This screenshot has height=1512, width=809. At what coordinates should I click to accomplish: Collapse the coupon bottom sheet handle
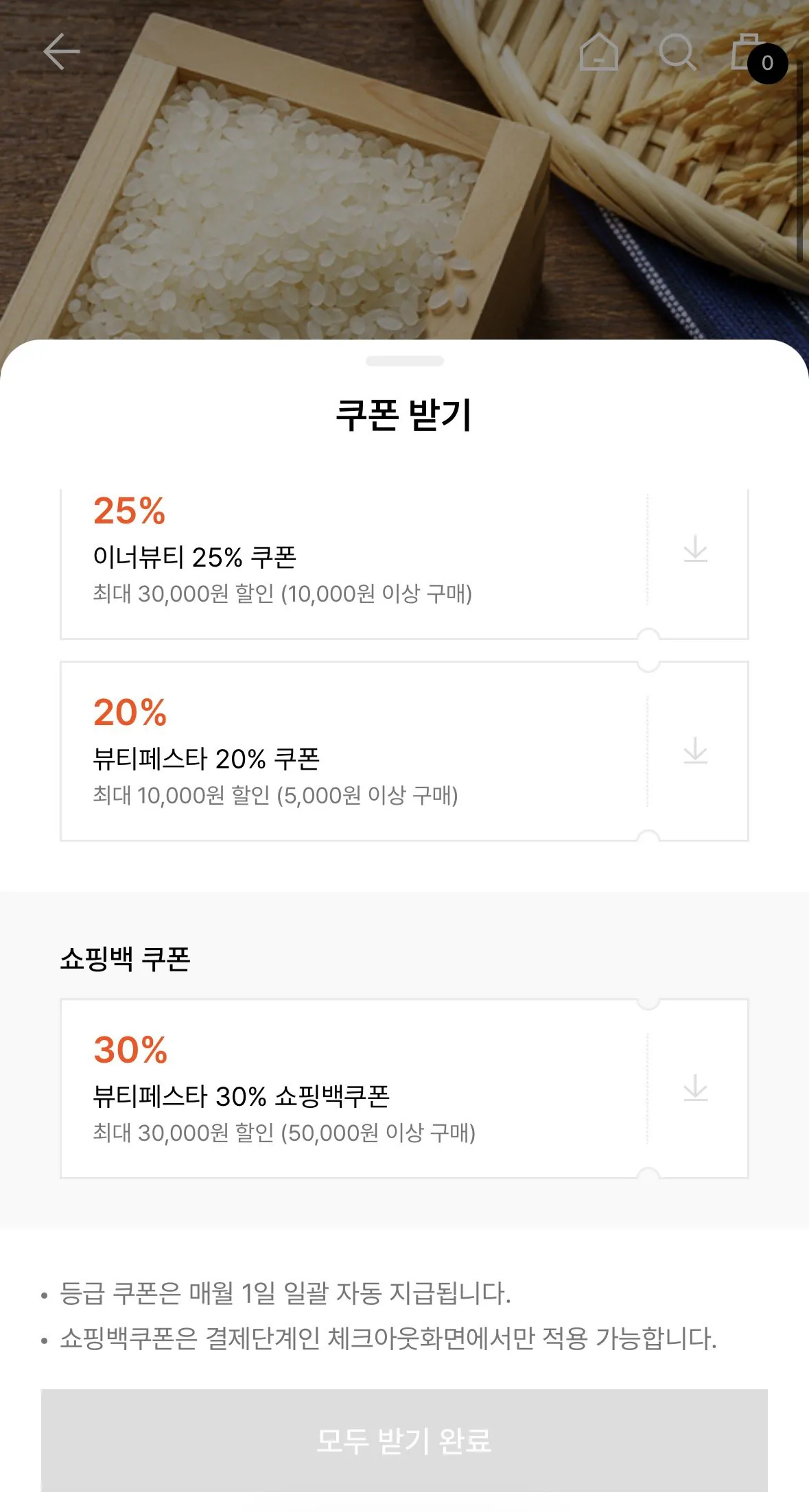[404, 359]
